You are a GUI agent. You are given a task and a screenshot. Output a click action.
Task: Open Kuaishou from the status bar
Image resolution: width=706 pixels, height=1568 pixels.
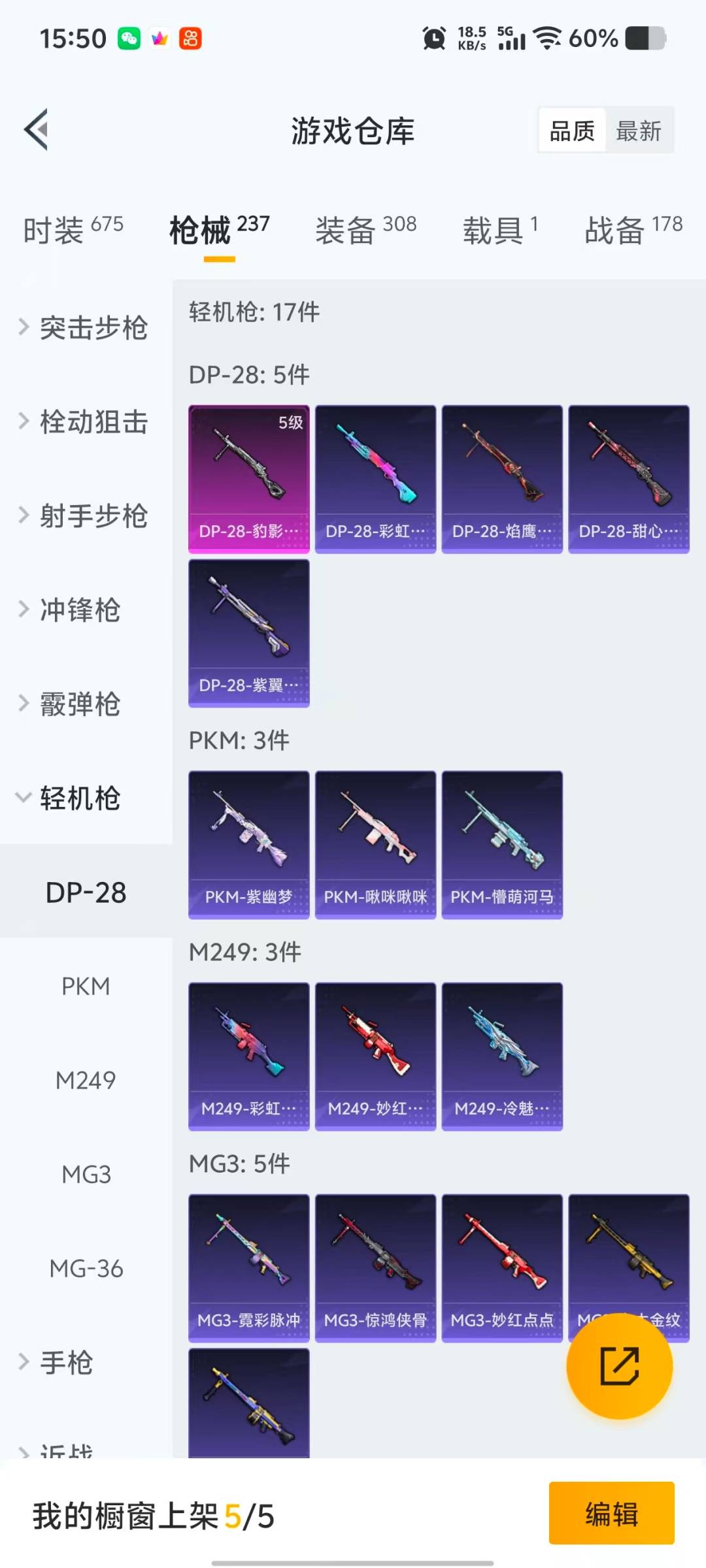pos(190,37)
